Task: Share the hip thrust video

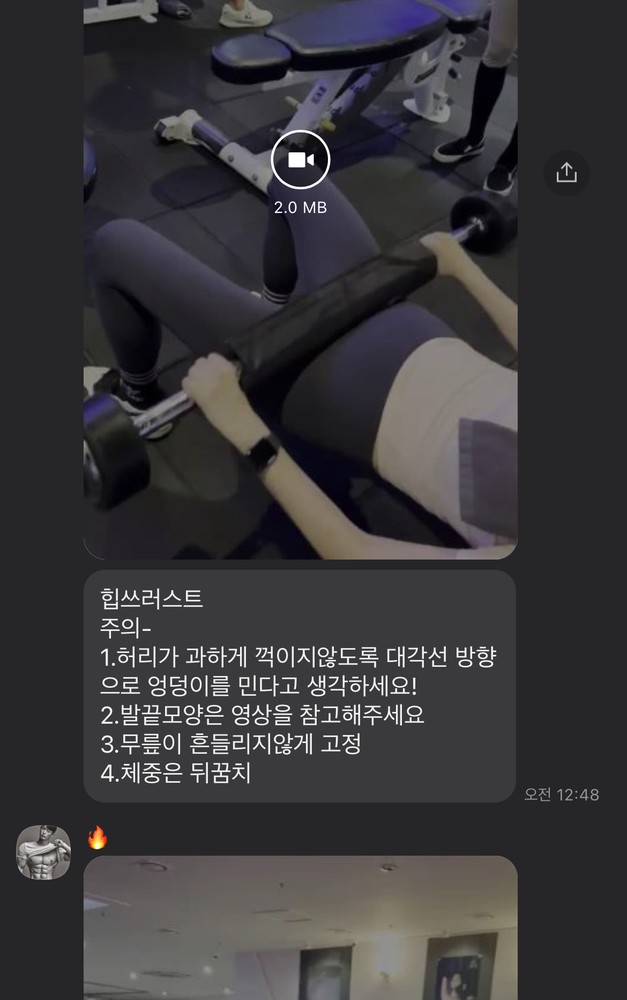Action: [x=566, y=173]
